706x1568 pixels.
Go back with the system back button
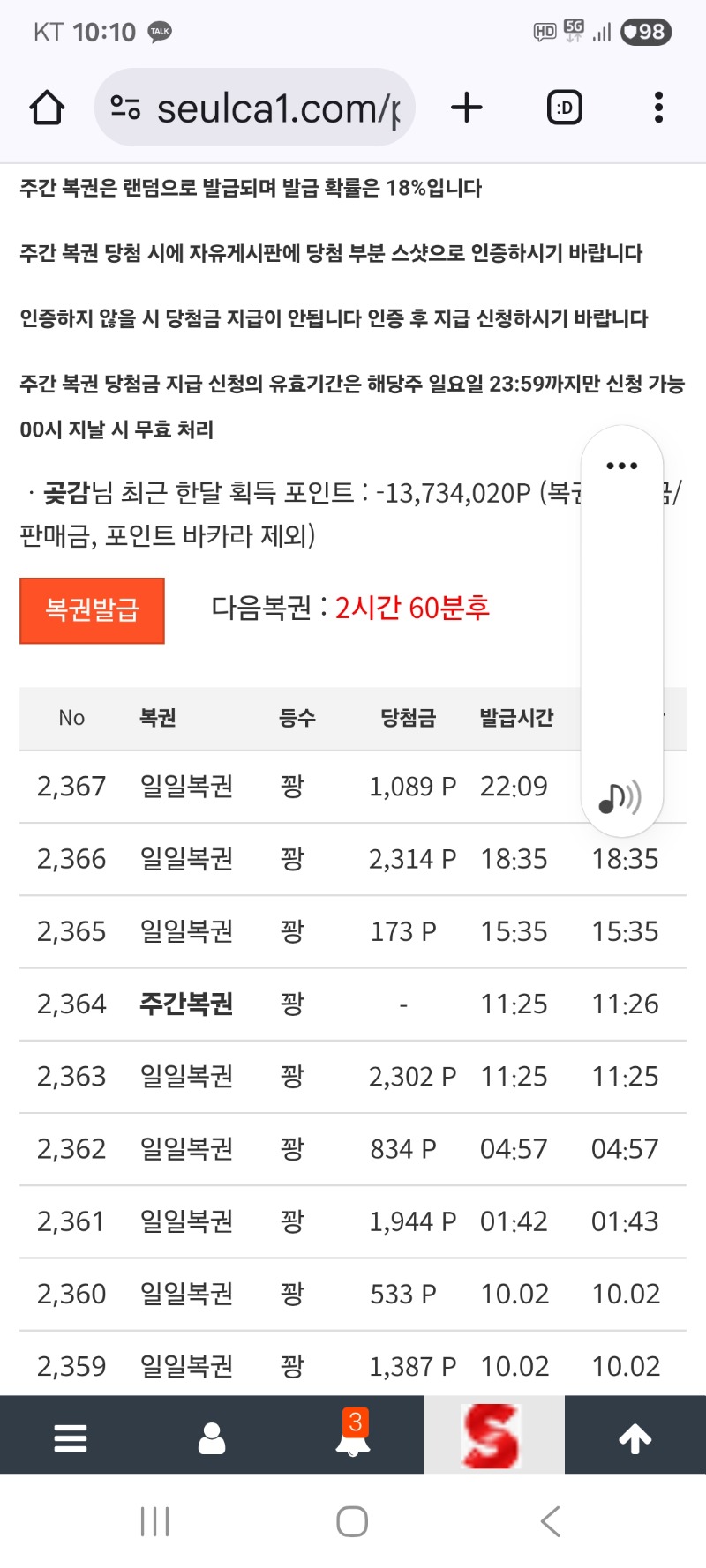[x=551, y=1521]
